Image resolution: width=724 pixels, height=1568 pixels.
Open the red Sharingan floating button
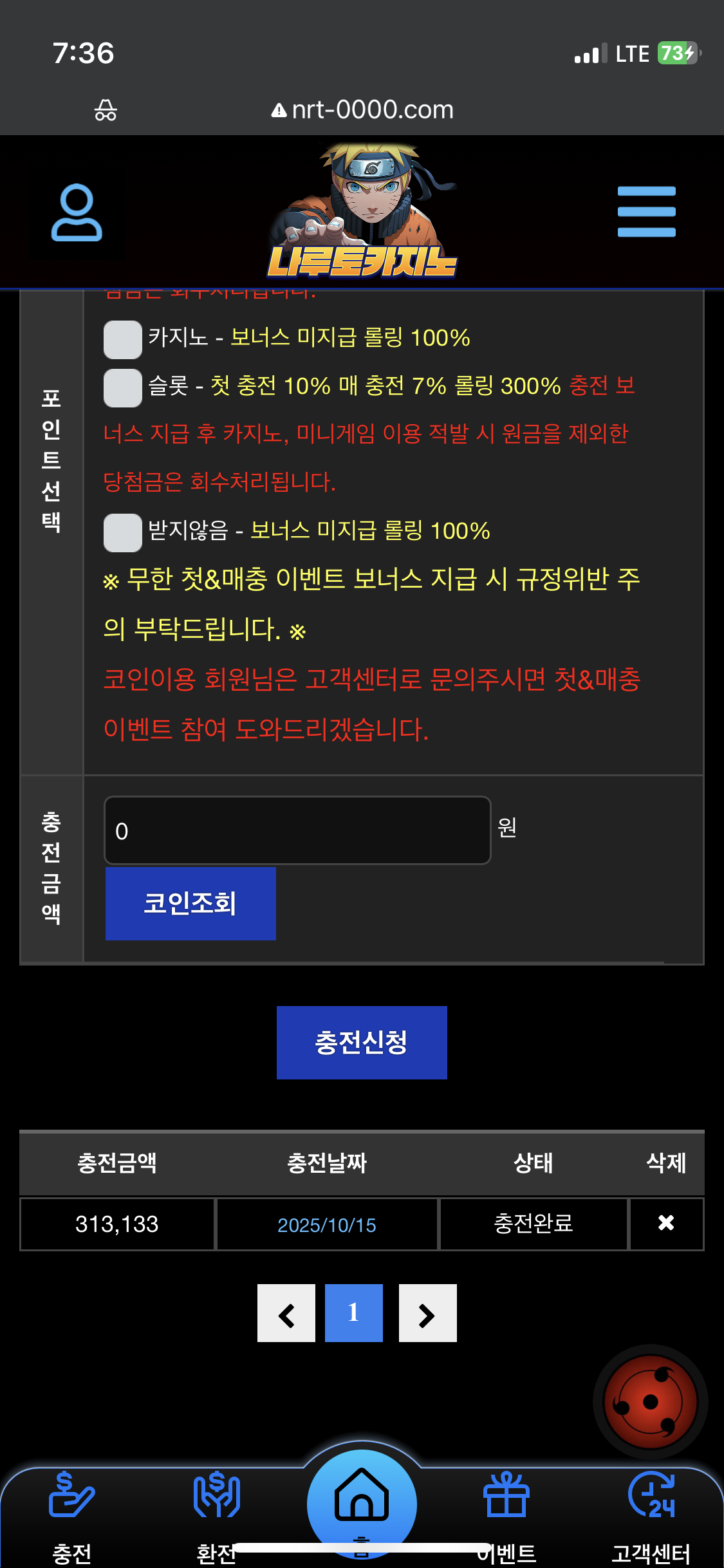(650, 1402)
